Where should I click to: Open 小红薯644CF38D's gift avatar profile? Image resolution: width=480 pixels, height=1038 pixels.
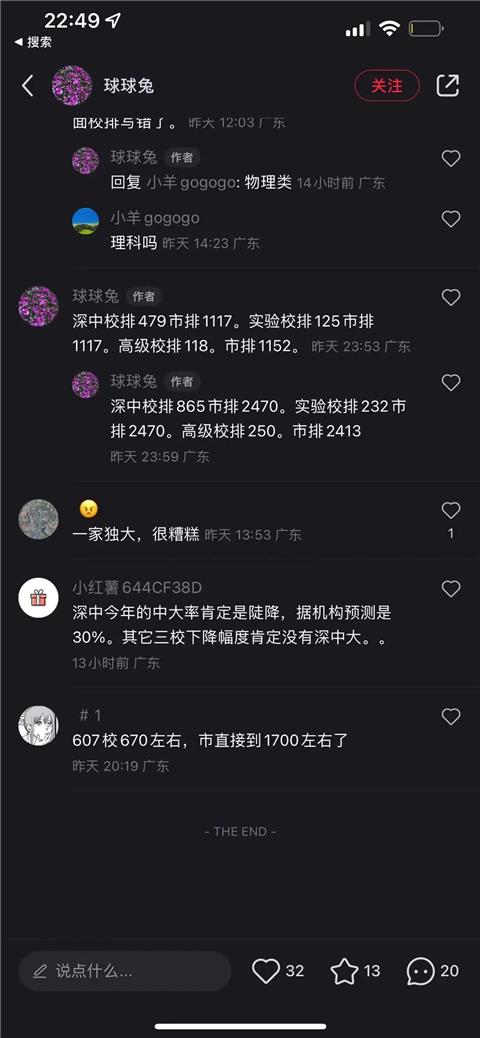tap(38, 598)
